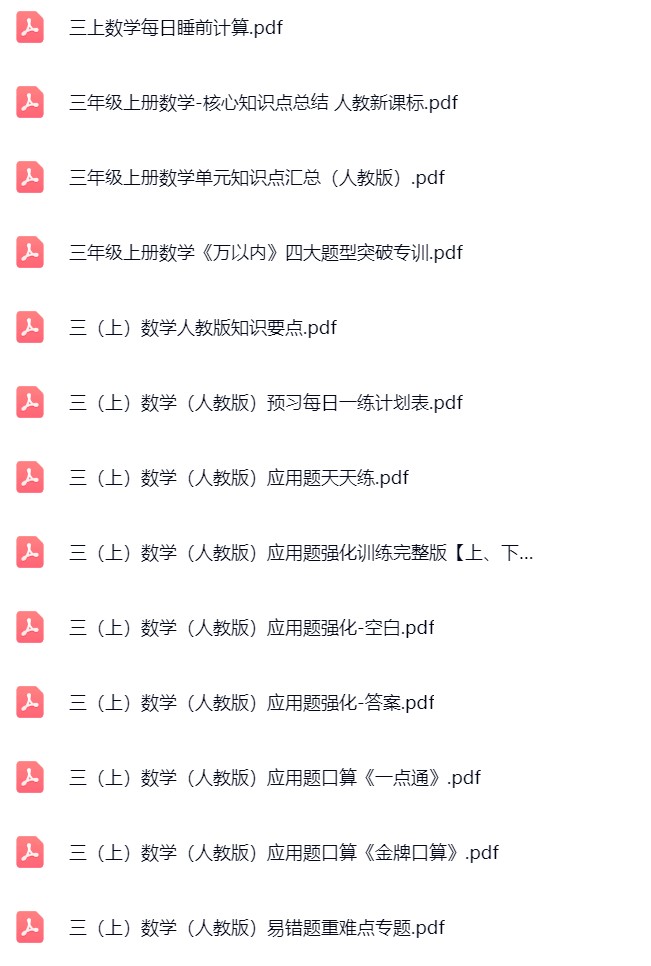The width and height of the screenshot is (651, 966).
Task: Tap 三（上）数学人教版知识要点.pdf
Action: tap(203, 328)
